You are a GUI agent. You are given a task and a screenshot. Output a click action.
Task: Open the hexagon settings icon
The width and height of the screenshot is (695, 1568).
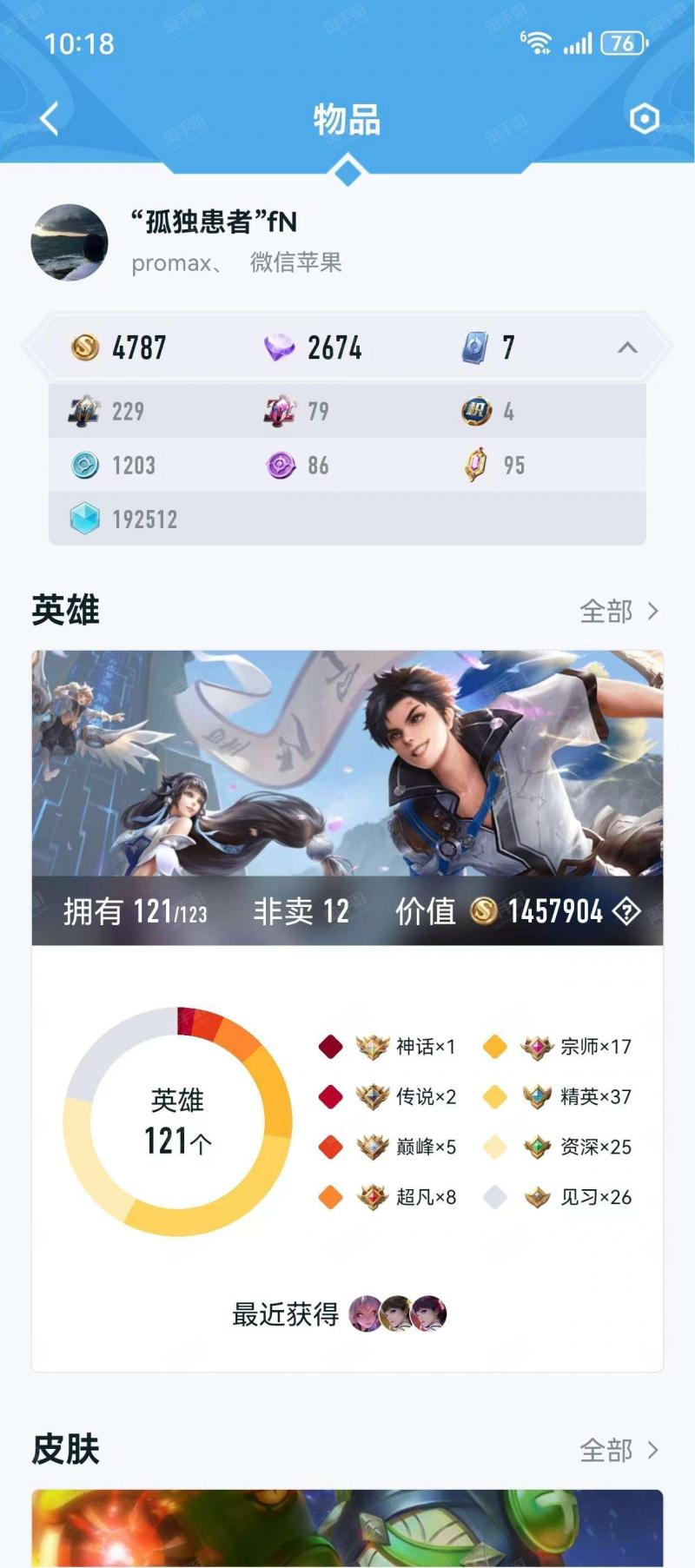[x=644, y=119]
